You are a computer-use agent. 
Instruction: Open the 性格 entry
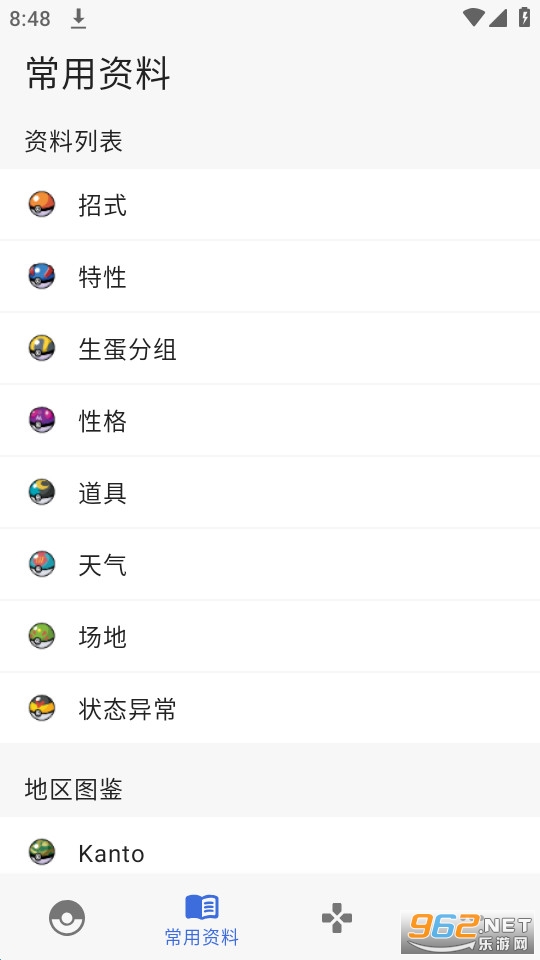[270, 421]
